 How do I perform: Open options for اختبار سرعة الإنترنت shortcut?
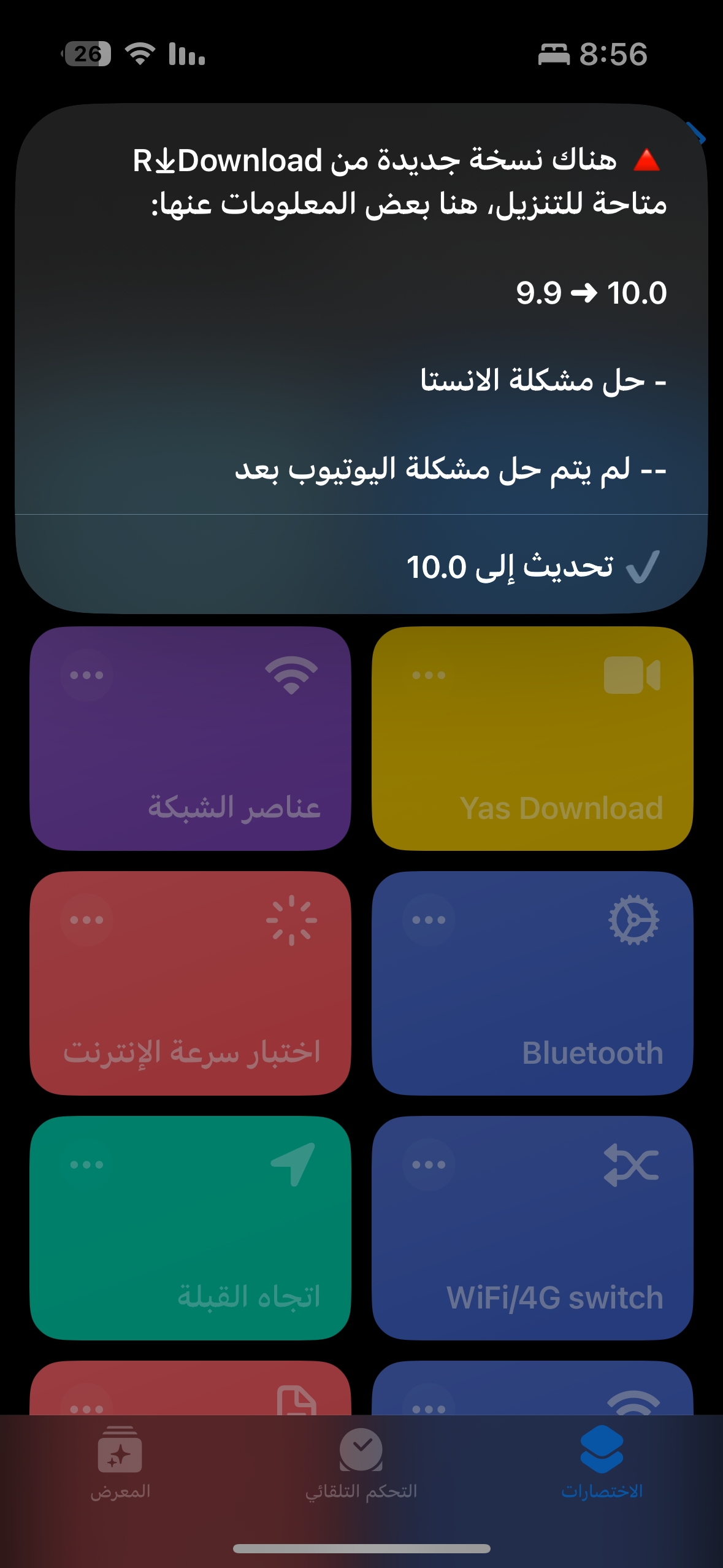point(86,920)
